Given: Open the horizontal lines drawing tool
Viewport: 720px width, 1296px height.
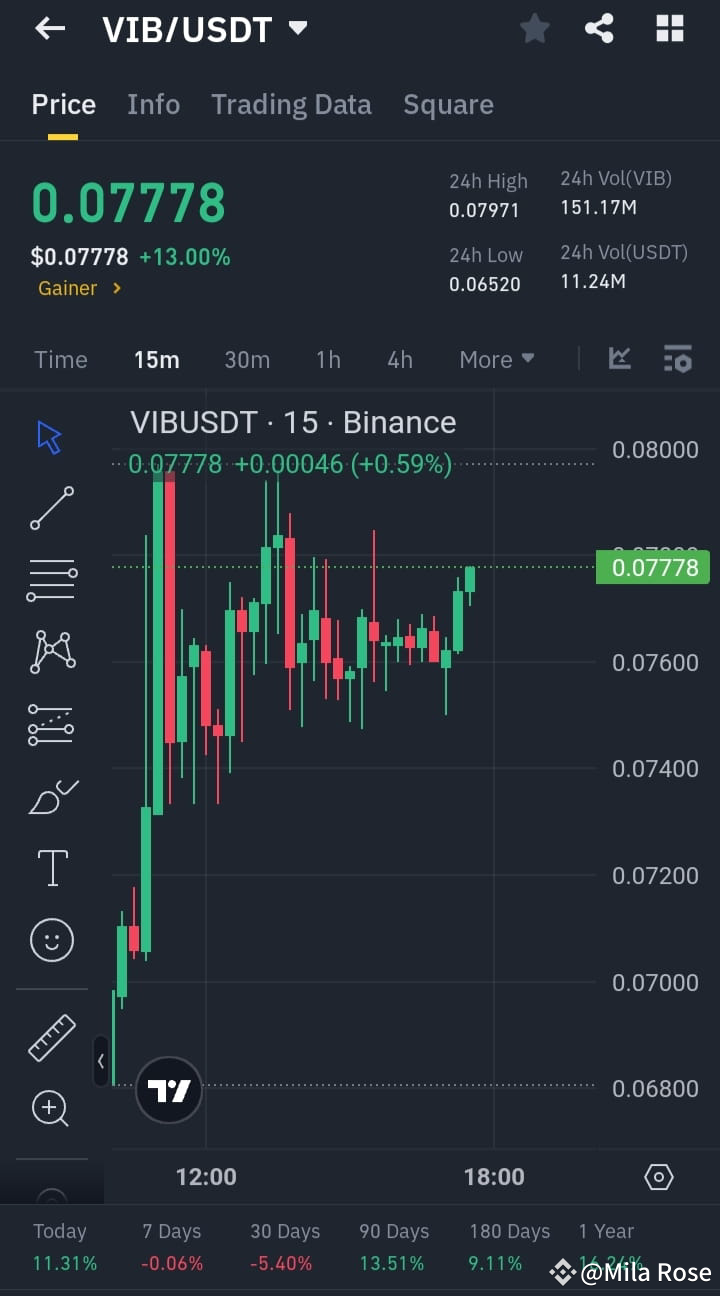Looking at the screenshot, I should 51,580.
